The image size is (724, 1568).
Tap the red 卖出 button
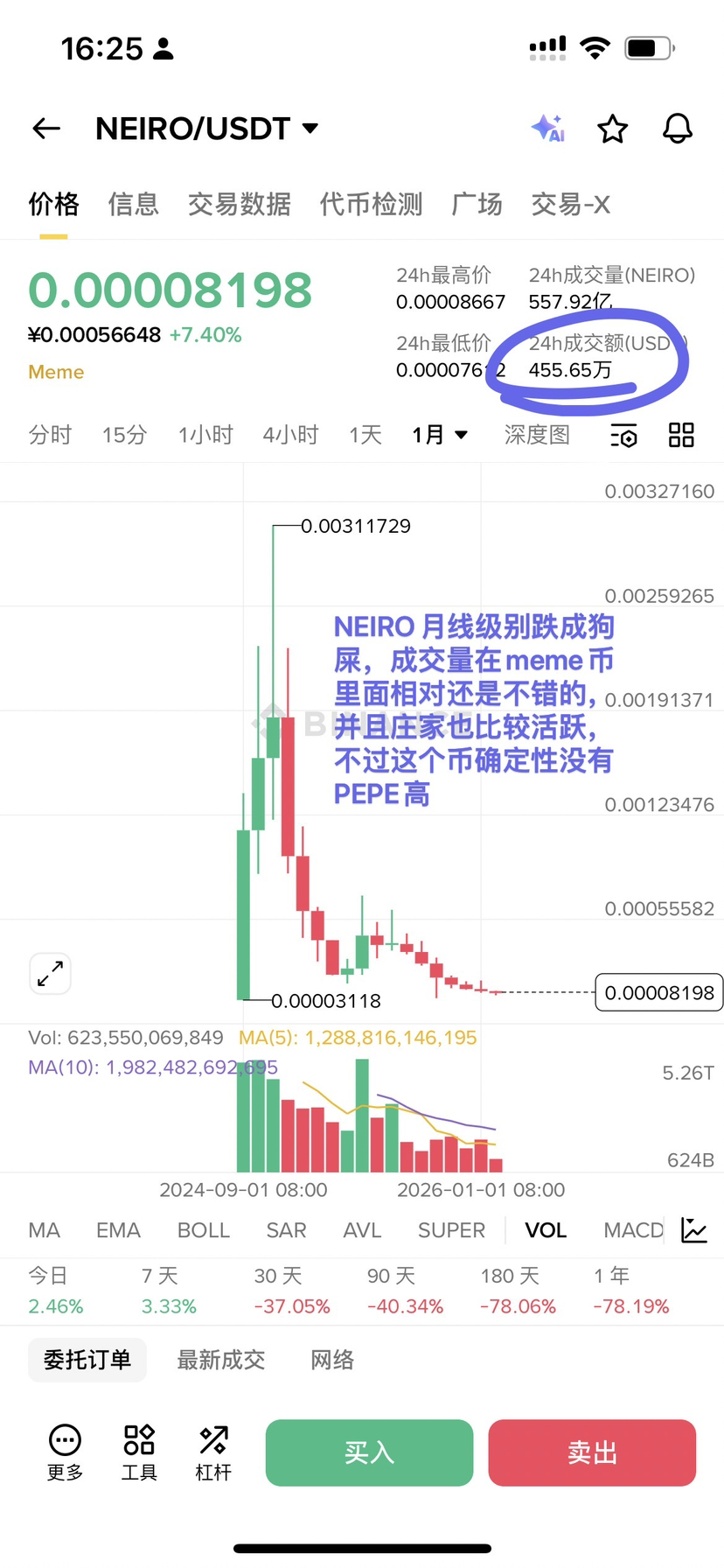tap(592, 1452)
